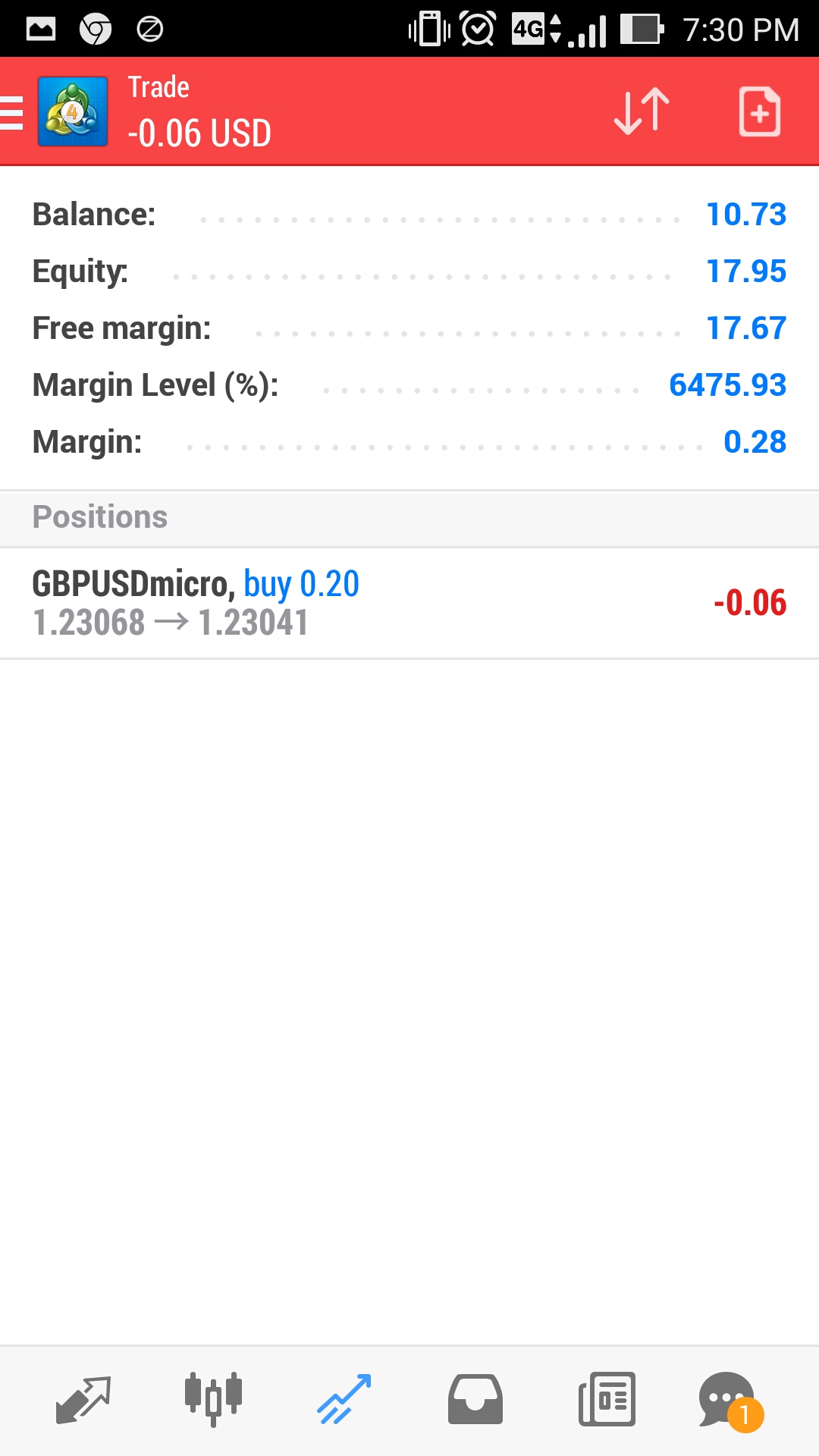Open the News tab
Screen dimensions: 819x1456
(607, 1399)
